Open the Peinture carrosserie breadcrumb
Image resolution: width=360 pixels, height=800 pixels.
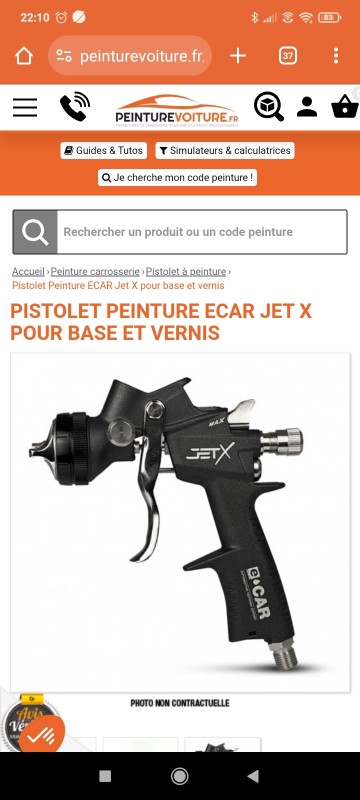click(x=95, y=271)
